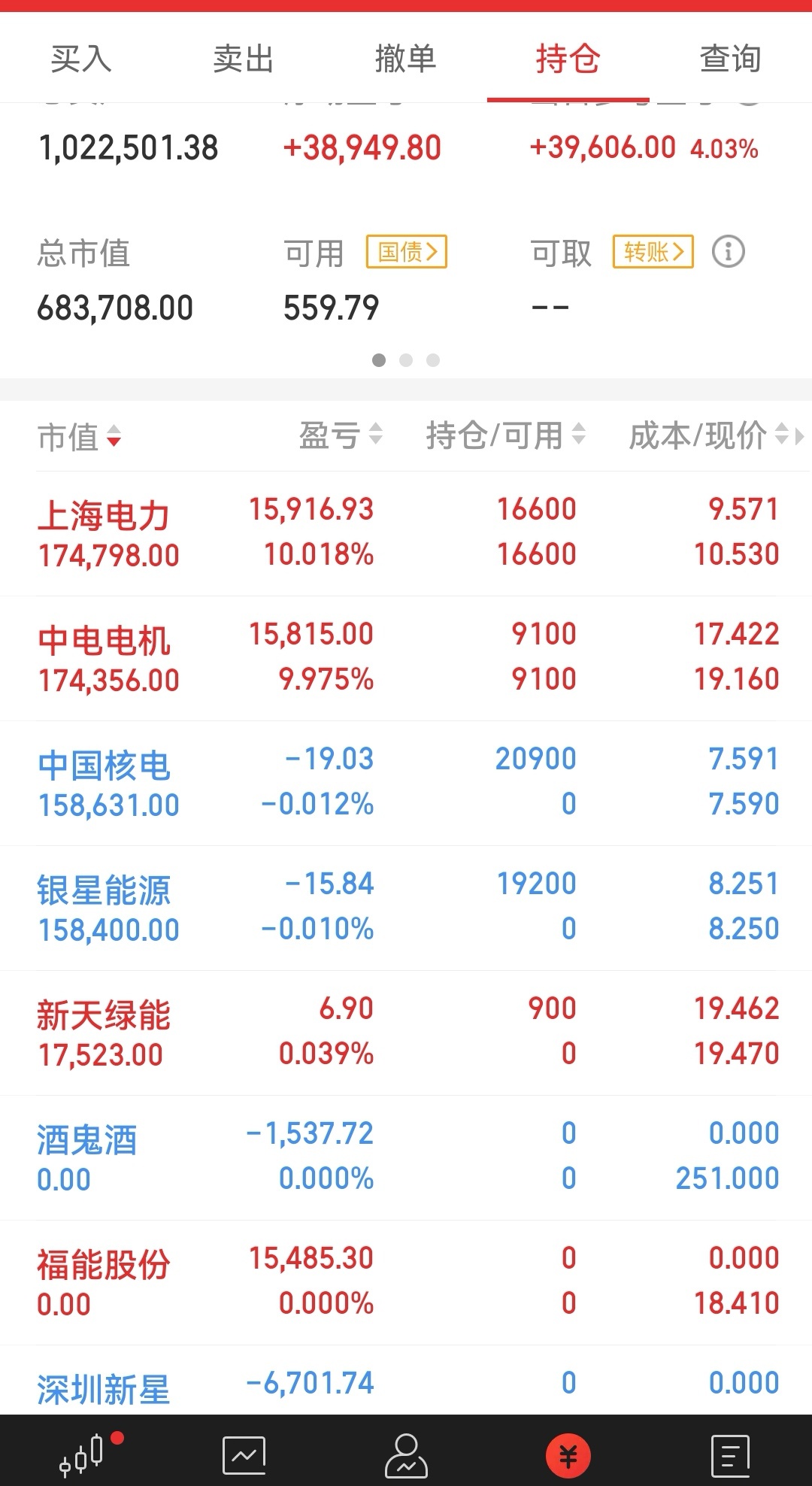Open the 撤单 tab
Viewport: 812px width, 1486px height.
[x=406, y=59]
